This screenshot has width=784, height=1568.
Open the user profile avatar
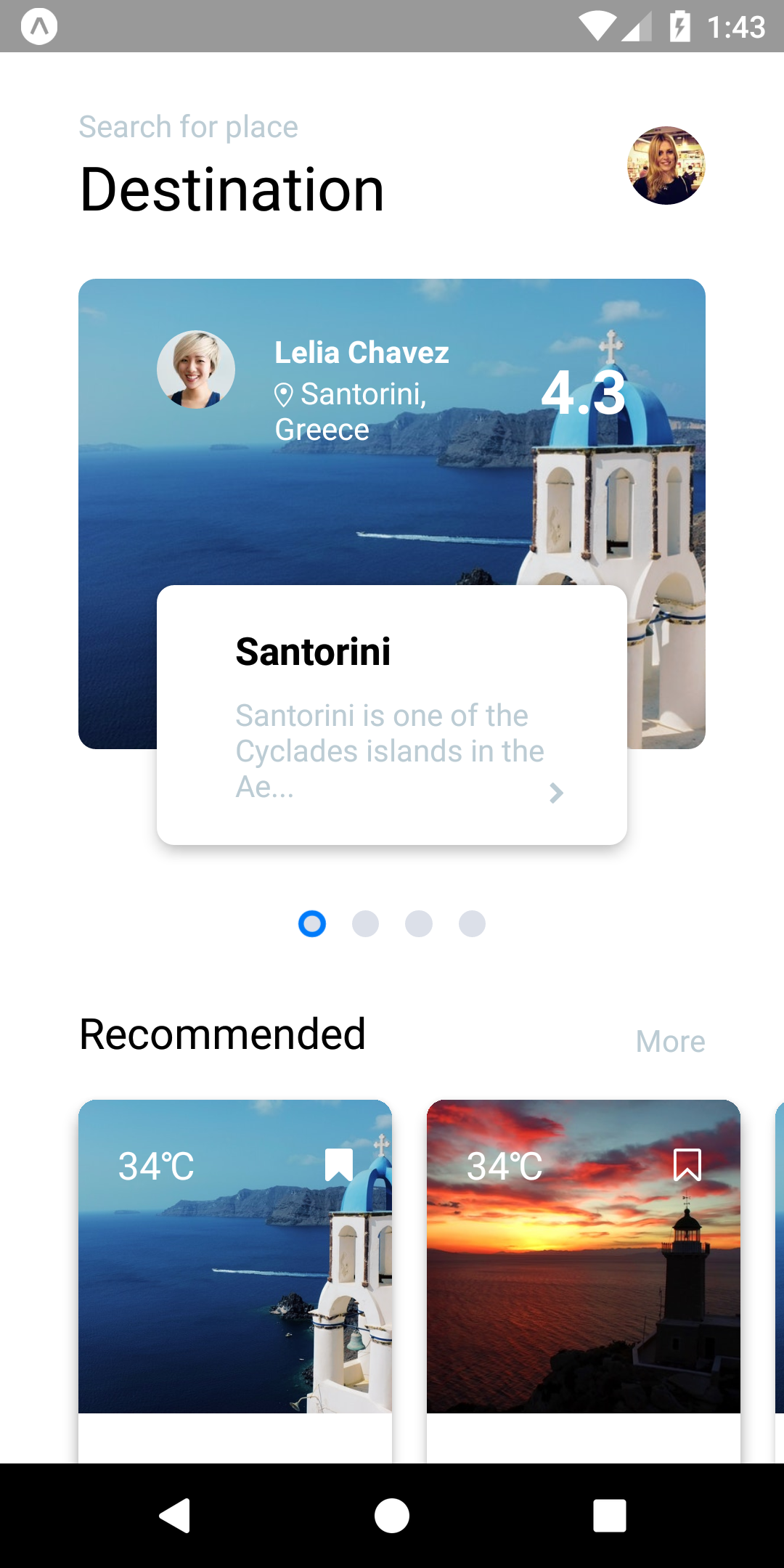pyautogui.click(x=666, y=166)
